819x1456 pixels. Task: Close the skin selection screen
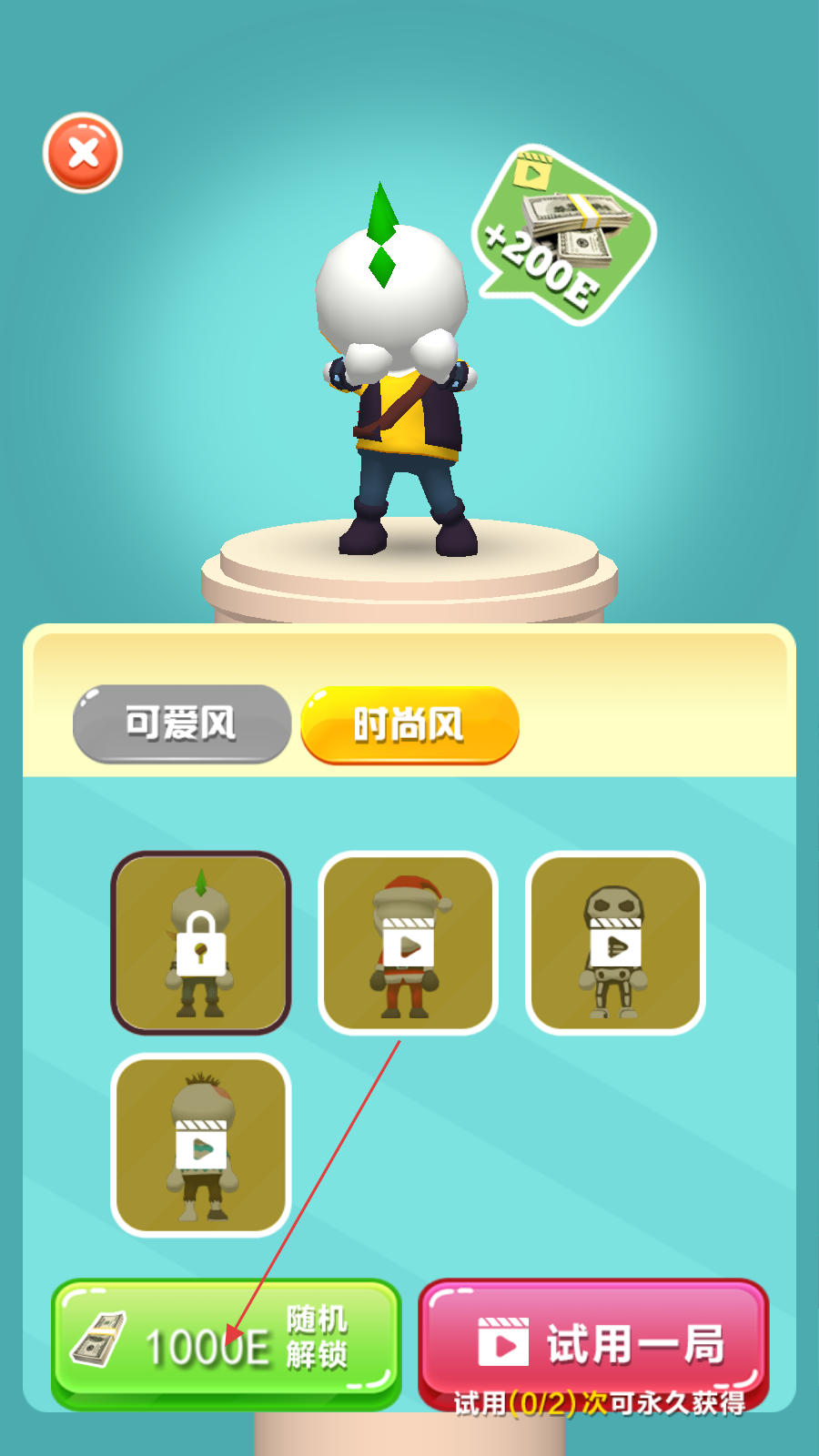point(83,153)
